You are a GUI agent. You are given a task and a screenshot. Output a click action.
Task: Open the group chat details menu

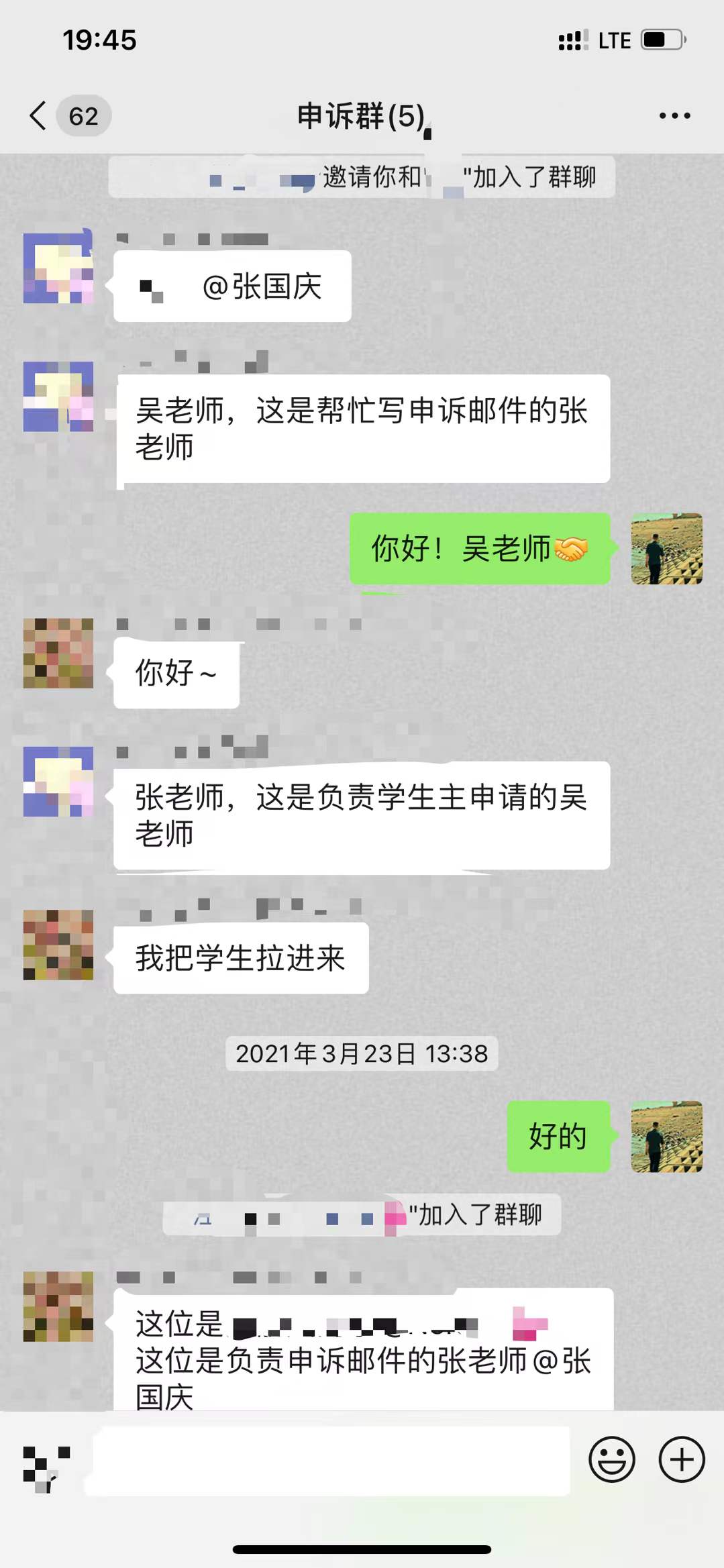tap(674, 115)
